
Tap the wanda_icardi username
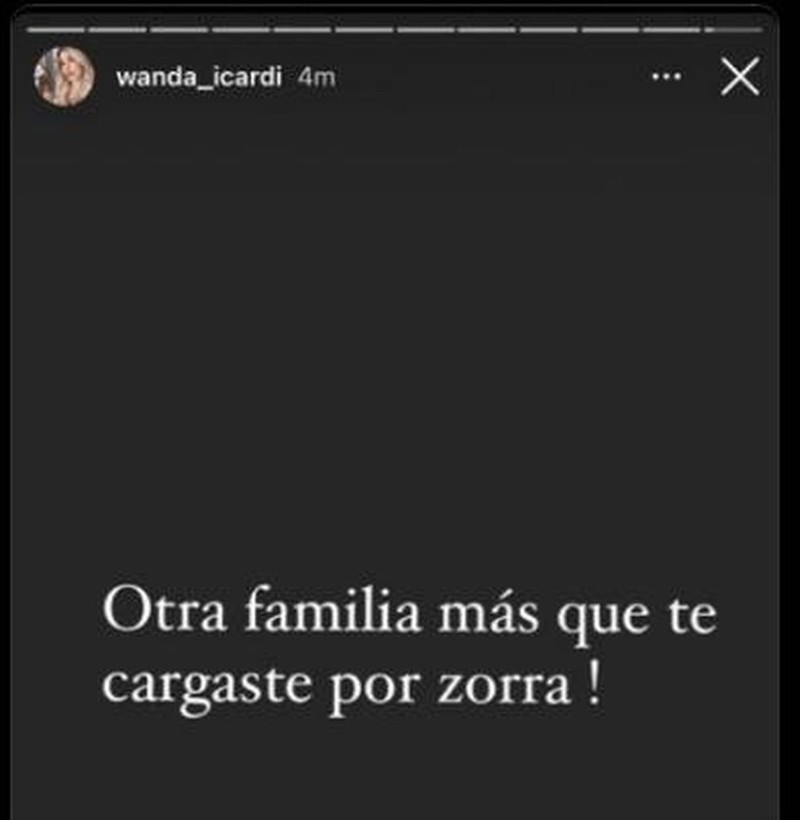(198, 78)
